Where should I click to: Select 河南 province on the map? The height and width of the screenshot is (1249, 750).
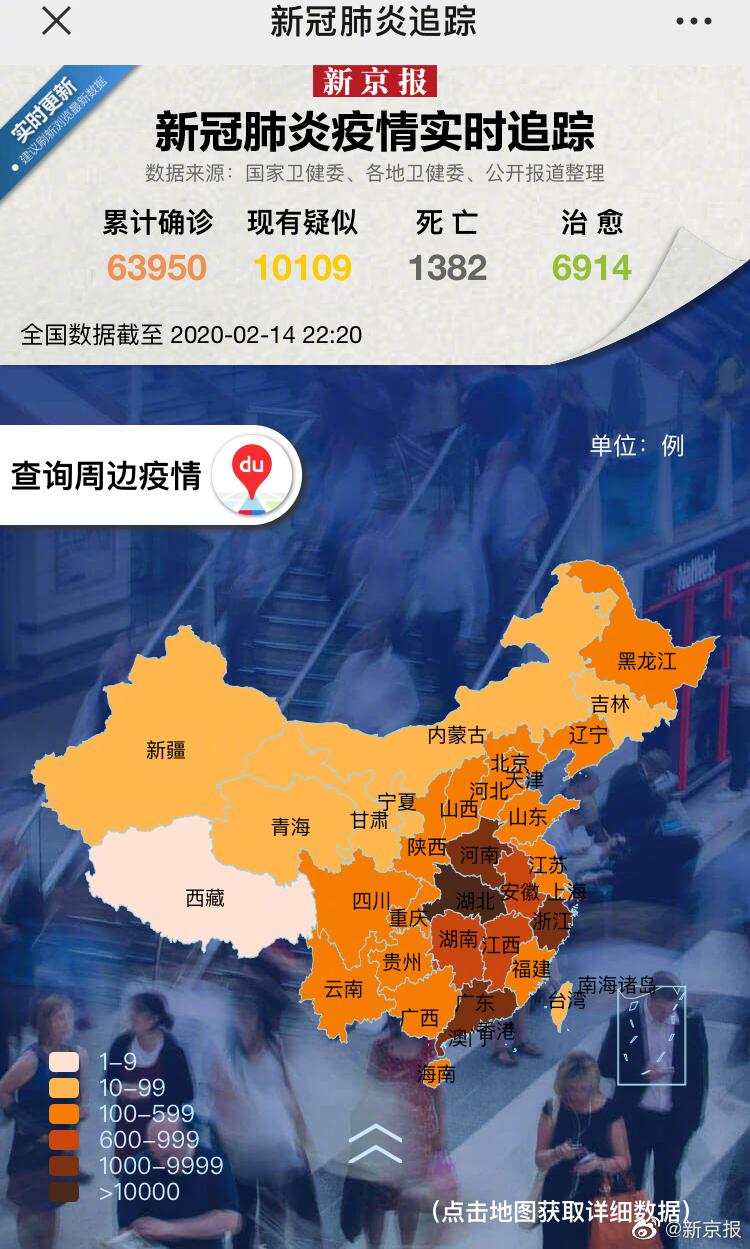(478, 853)
